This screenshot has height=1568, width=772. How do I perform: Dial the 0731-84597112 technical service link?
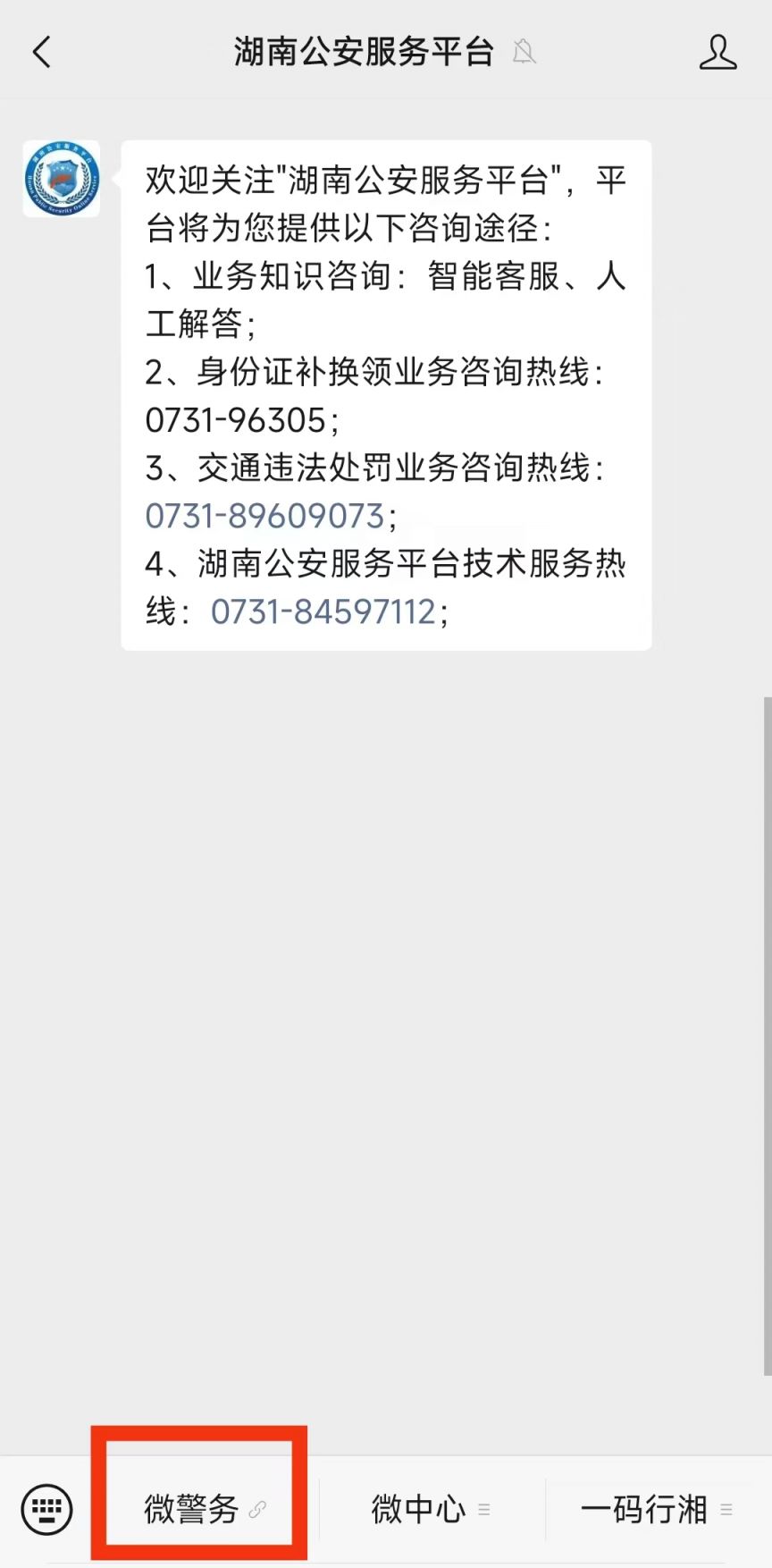point(323,611)
